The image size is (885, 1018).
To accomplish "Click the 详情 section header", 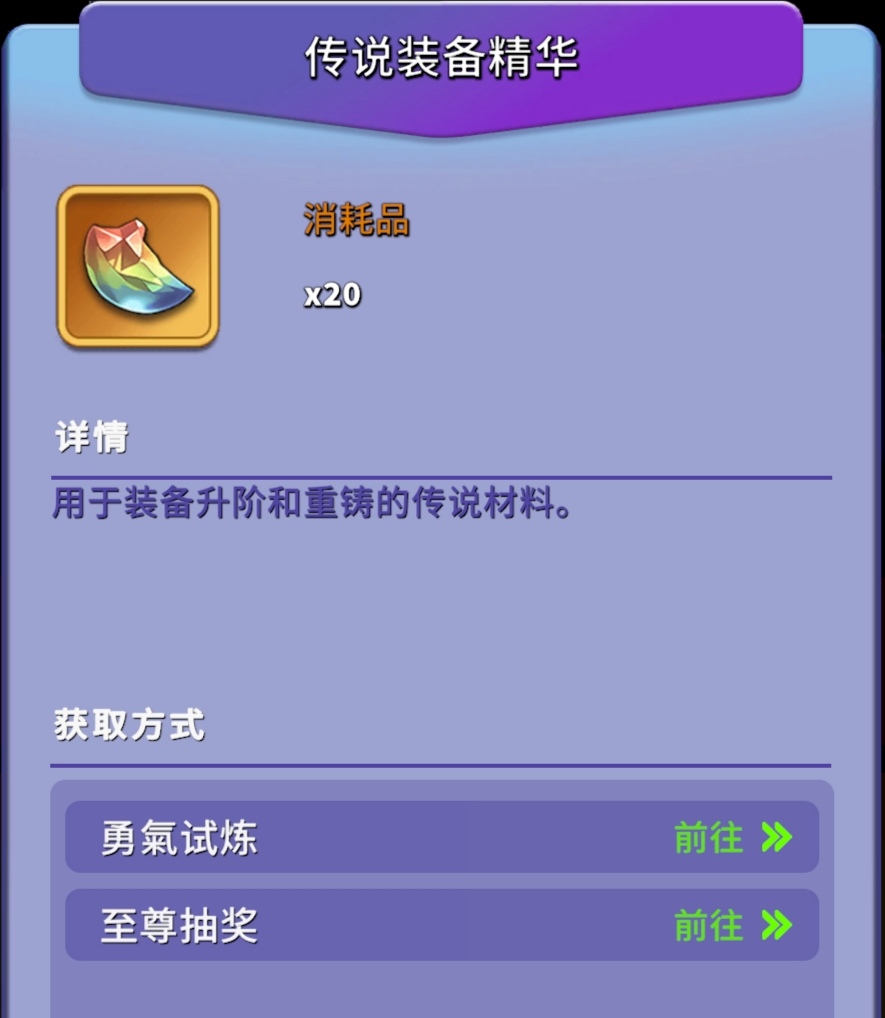I will pos(88,437).
